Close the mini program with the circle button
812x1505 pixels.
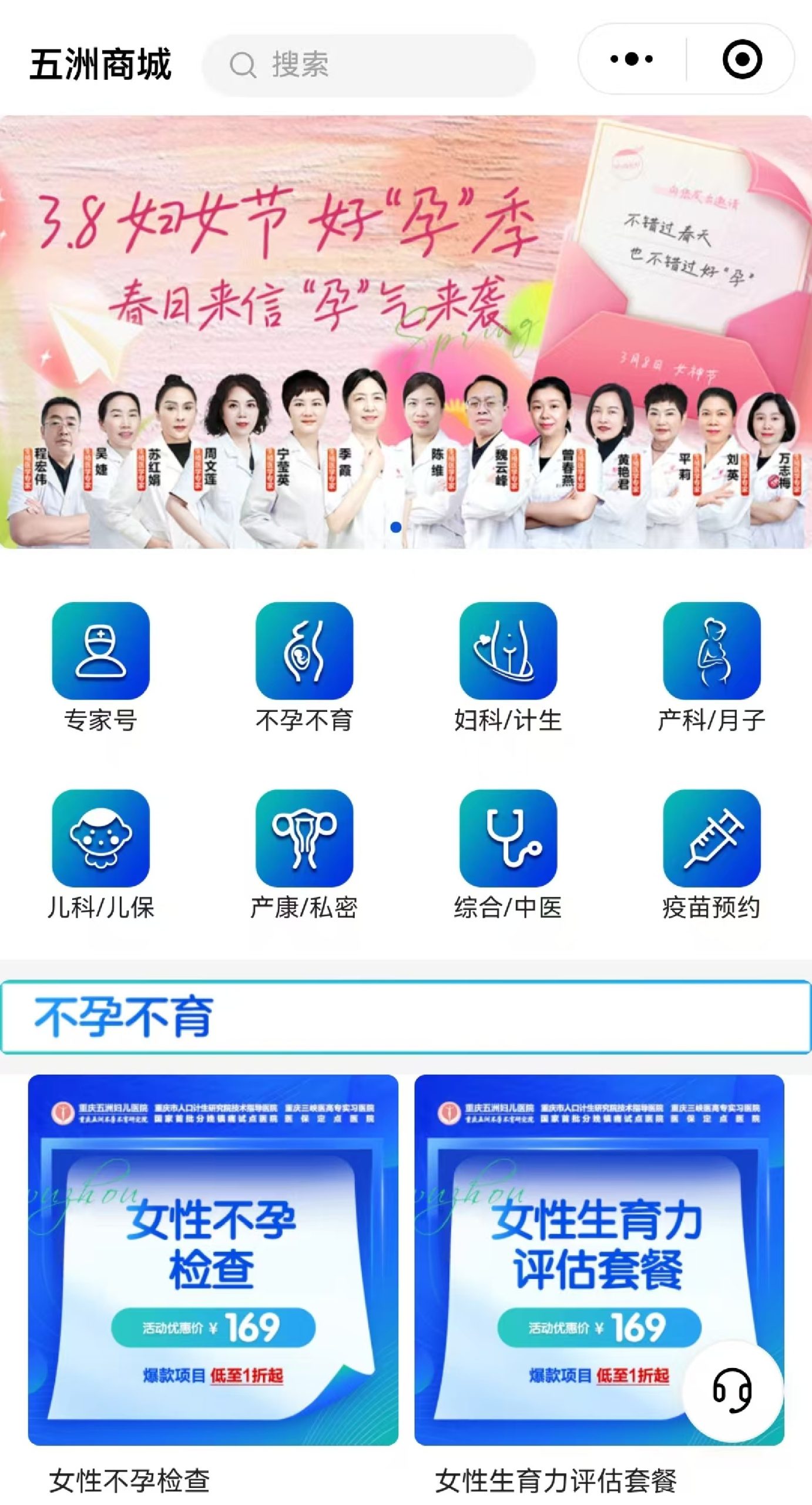pyautogui.click(x=742, y=59)
